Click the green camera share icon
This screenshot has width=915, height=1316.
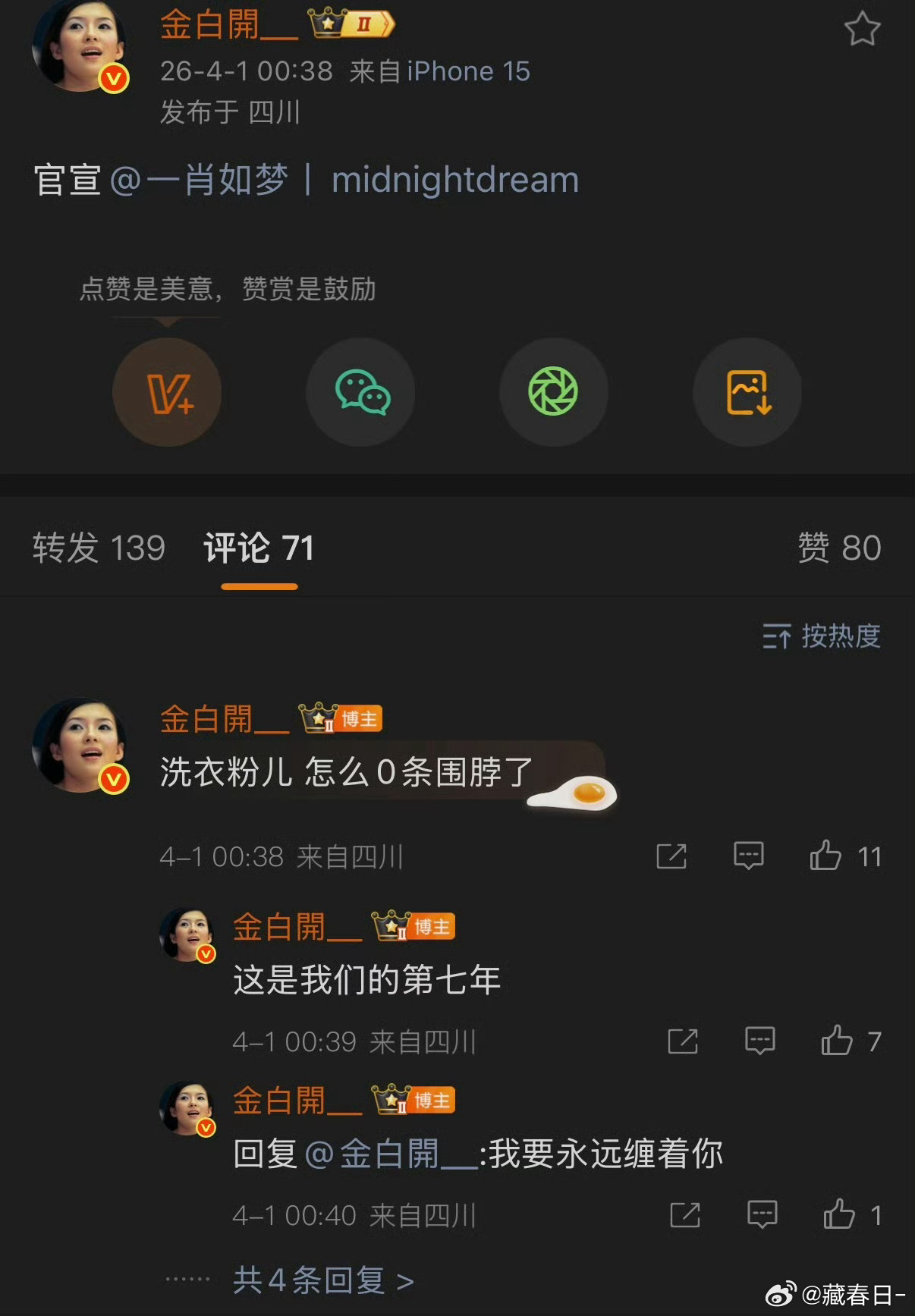(554, 391)
